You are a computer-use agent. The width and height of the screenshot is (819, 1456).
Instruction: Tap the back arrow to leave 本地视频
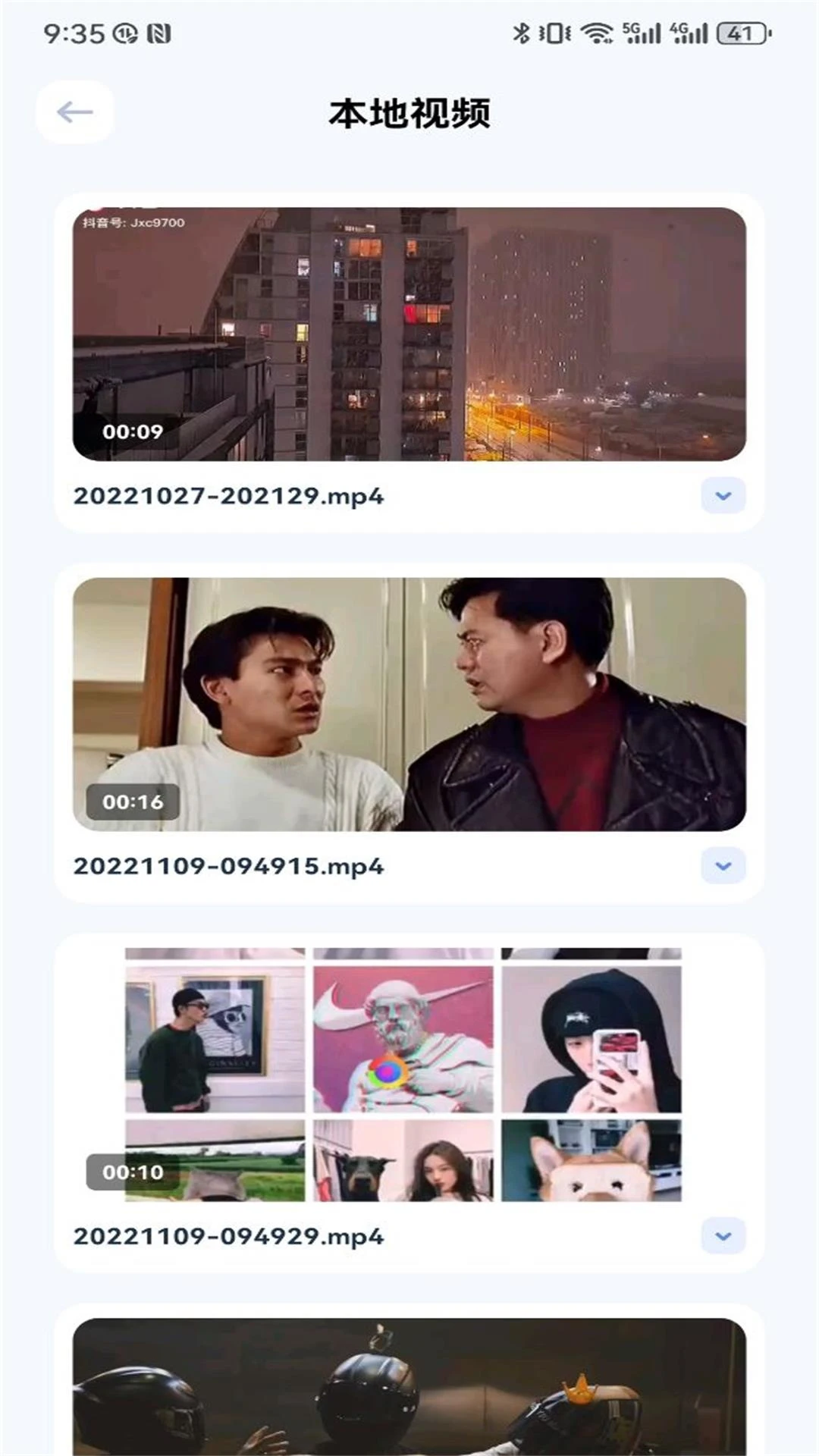[73, 112]
